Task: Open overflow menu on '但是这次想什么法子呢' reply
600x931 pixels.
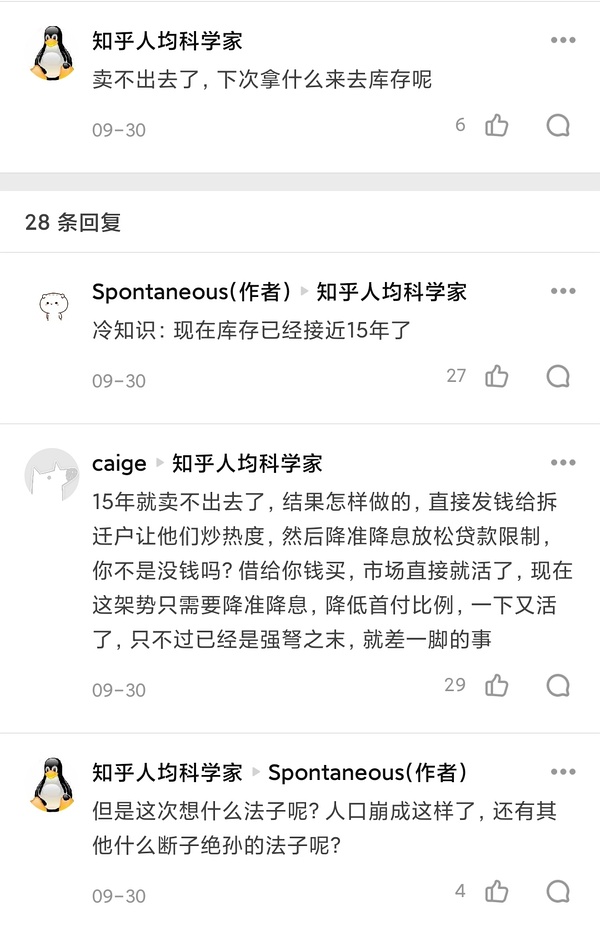Action: pos(563,772)
